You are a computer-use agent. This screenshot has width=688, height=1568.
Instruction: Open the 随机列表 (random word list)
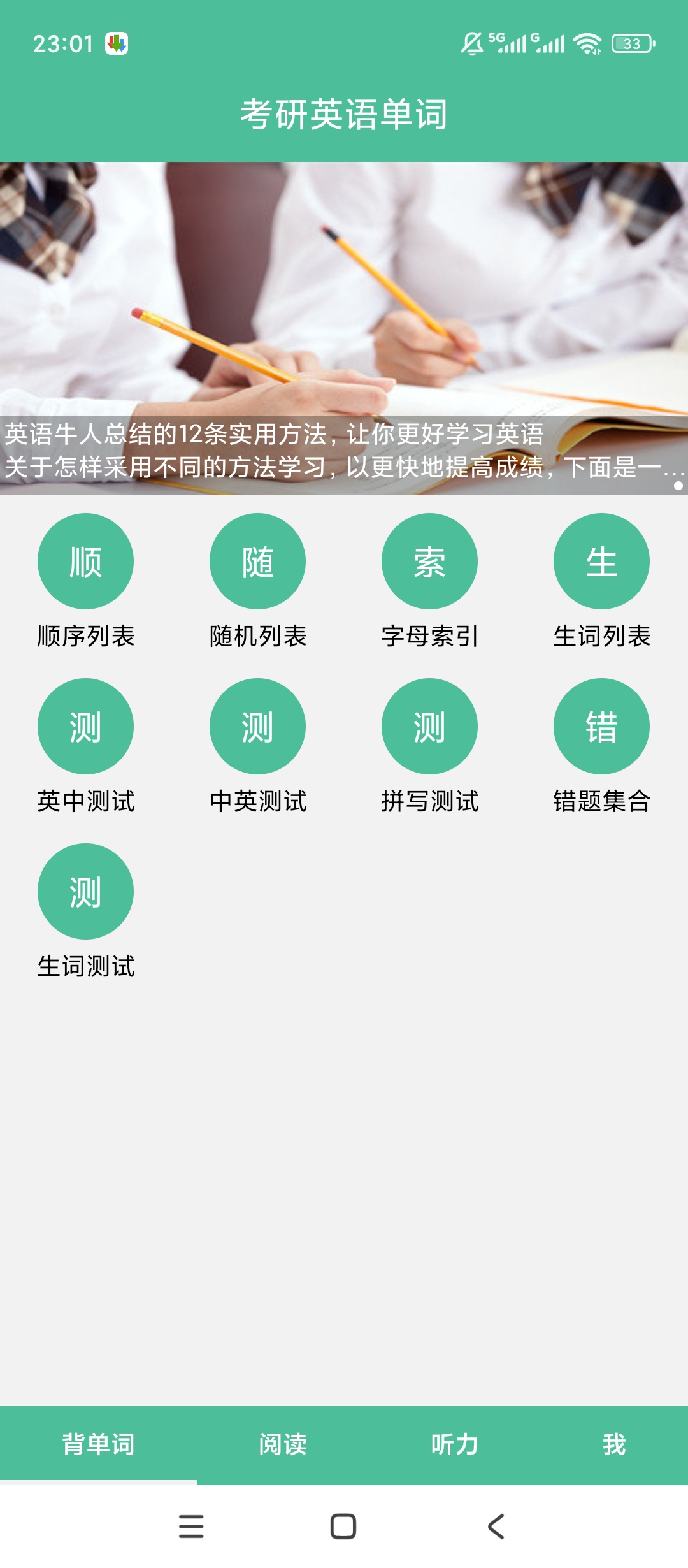[257, 561]
